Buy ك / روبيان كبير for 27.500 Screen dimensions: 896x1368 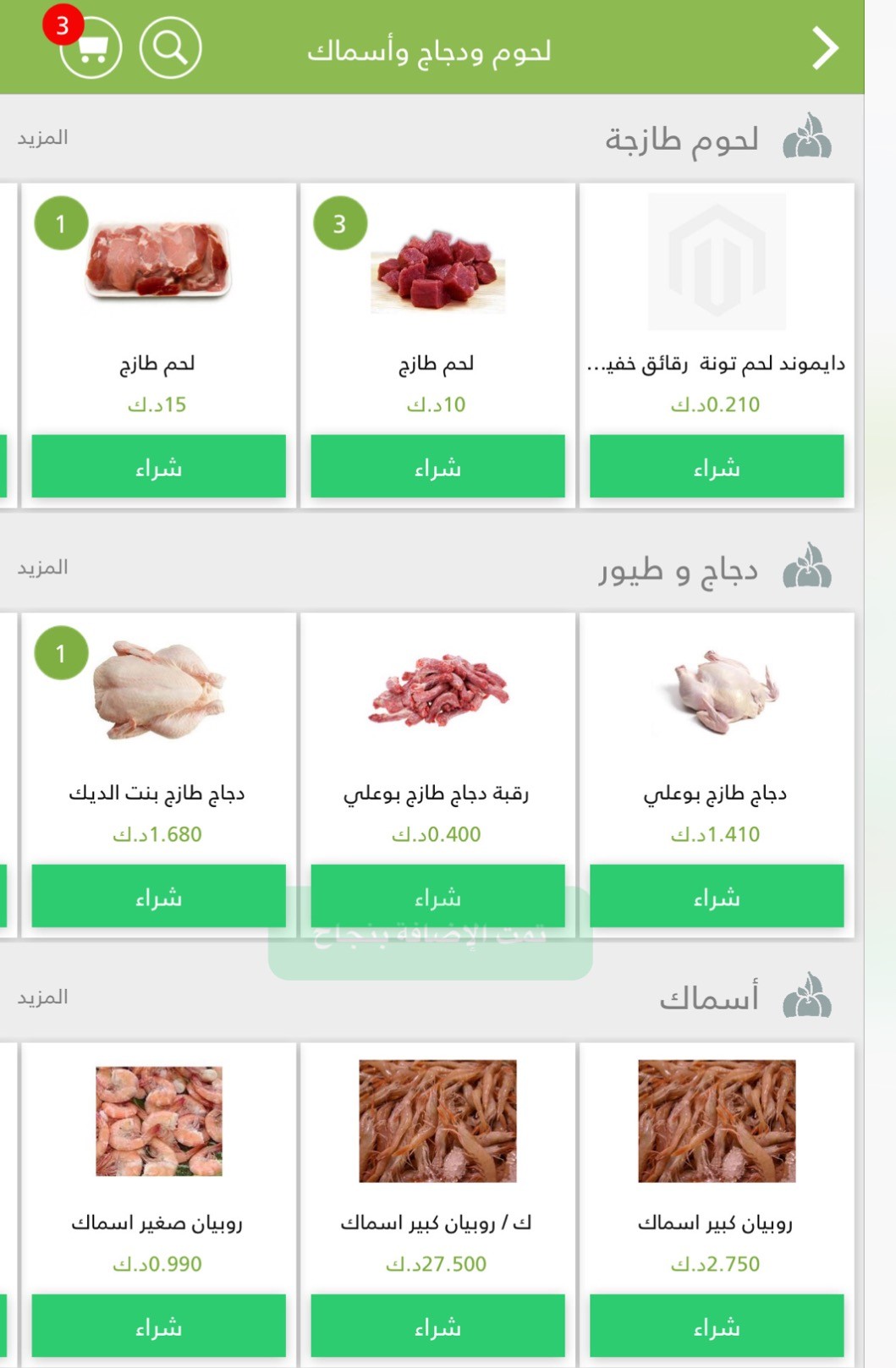point(437,1326)
